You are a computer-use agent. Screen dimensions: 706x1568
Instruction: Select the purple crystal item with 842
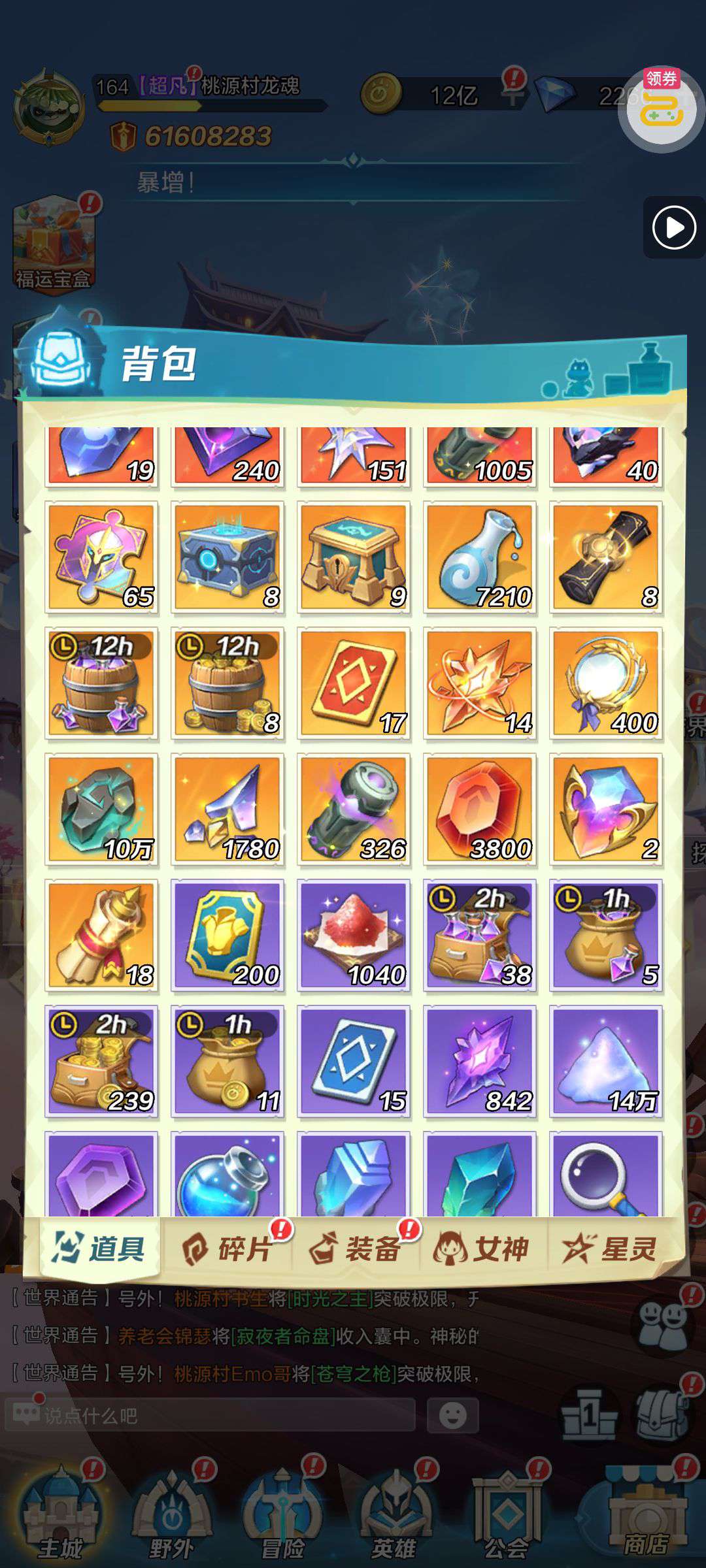tap(480, 1062)
